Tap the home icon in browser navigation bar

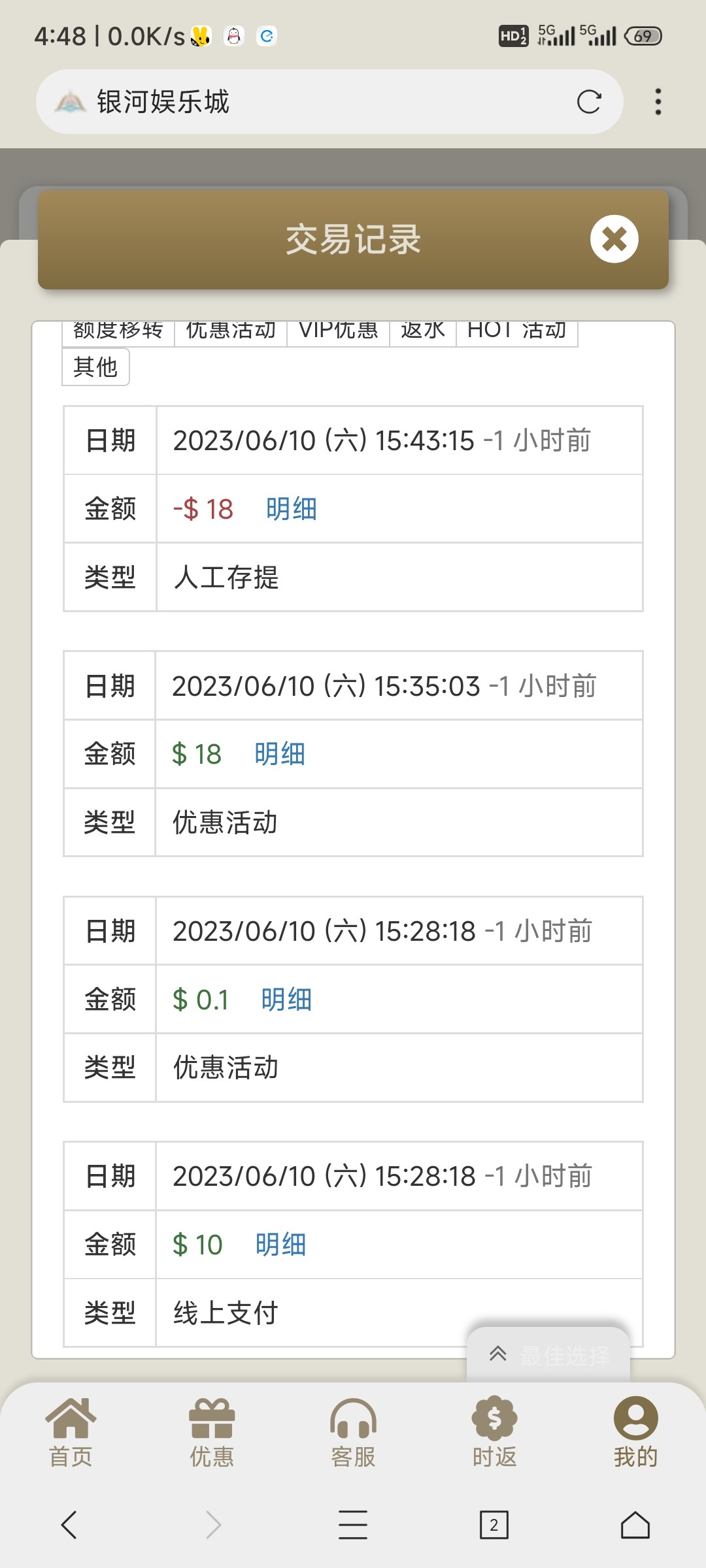(x=633, y=1526)
